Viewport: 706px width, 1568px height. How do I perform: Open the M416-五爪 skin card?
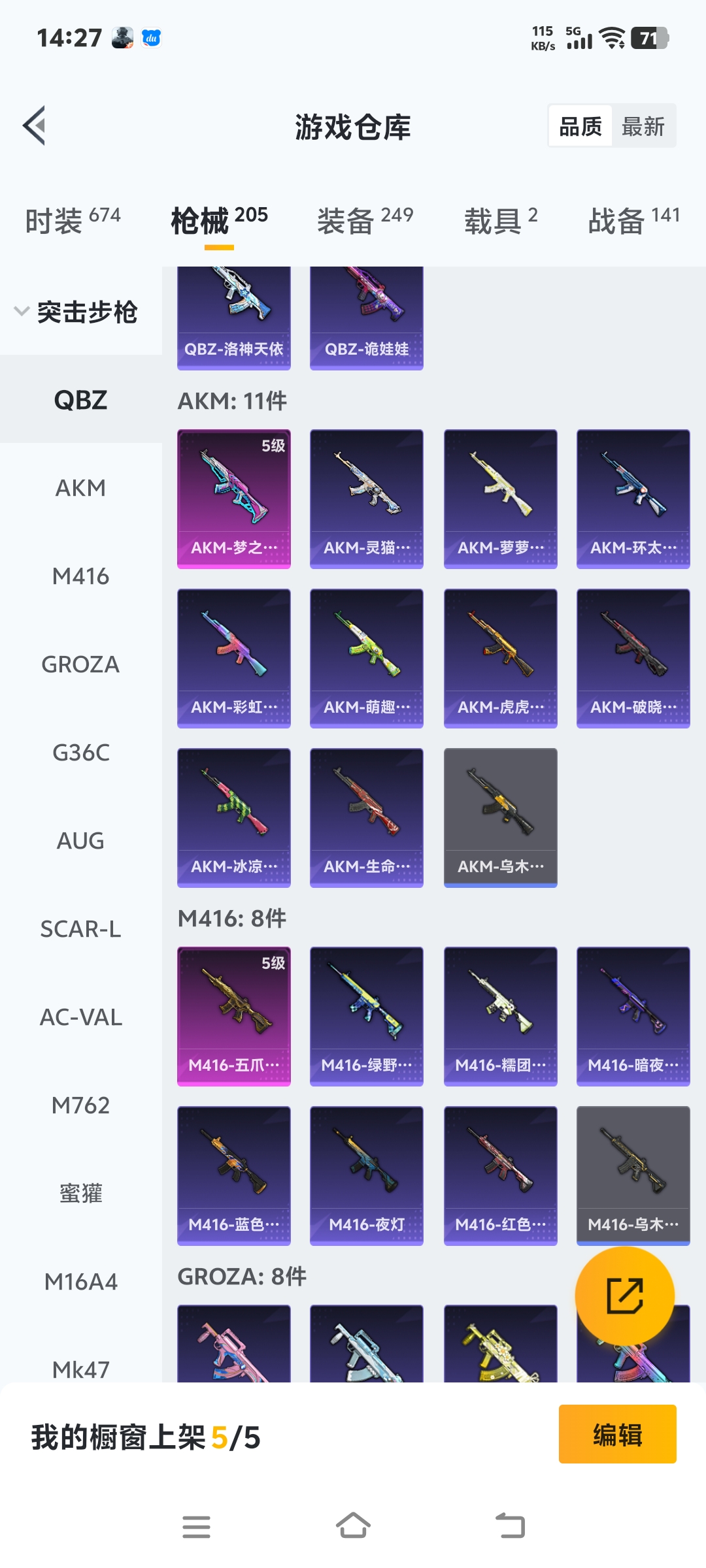pyautogui.click(x=233, y=1016)
